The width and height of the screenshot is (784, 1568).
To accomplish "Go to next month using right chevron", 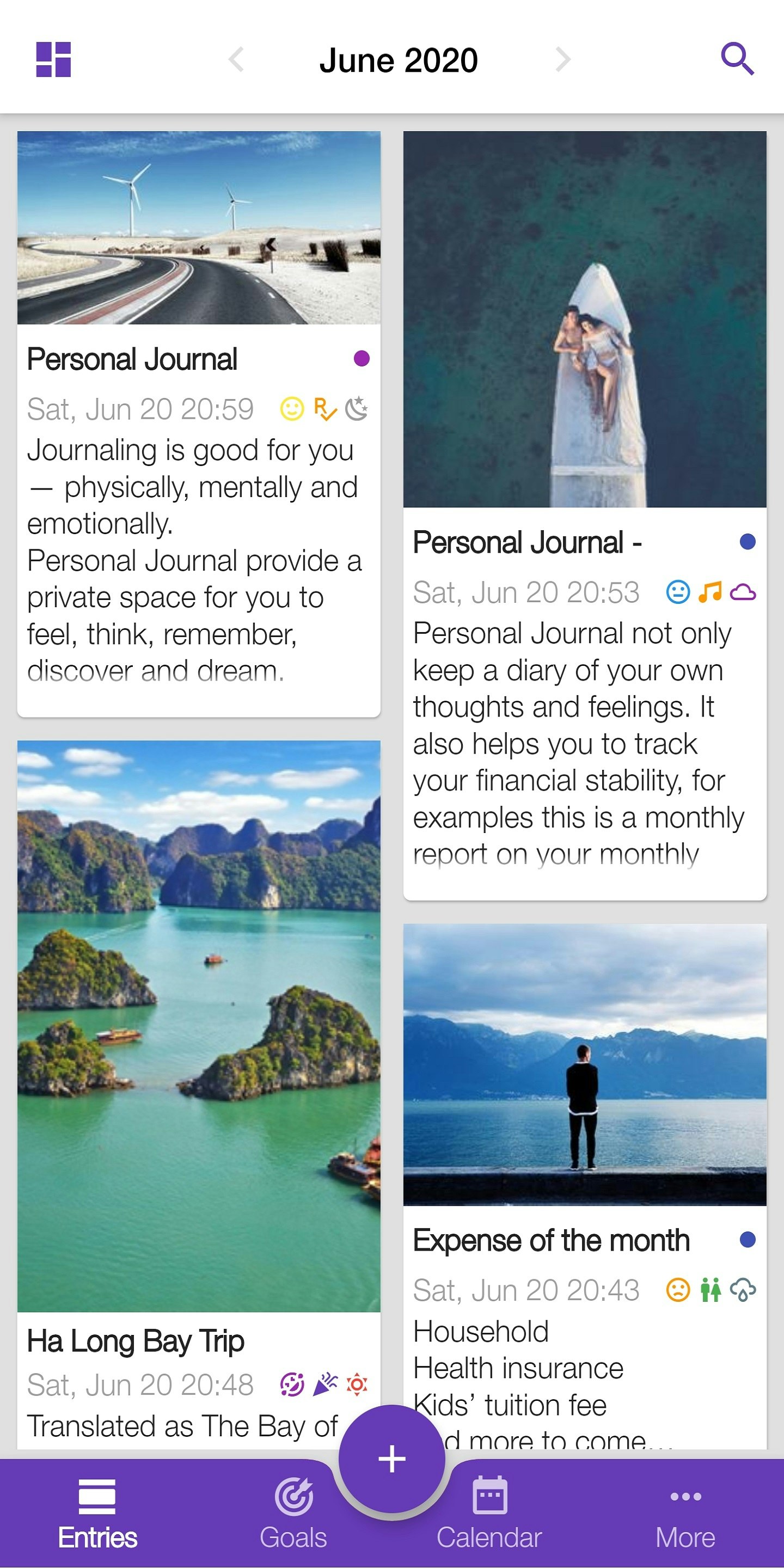I will (x=562, y=59).
